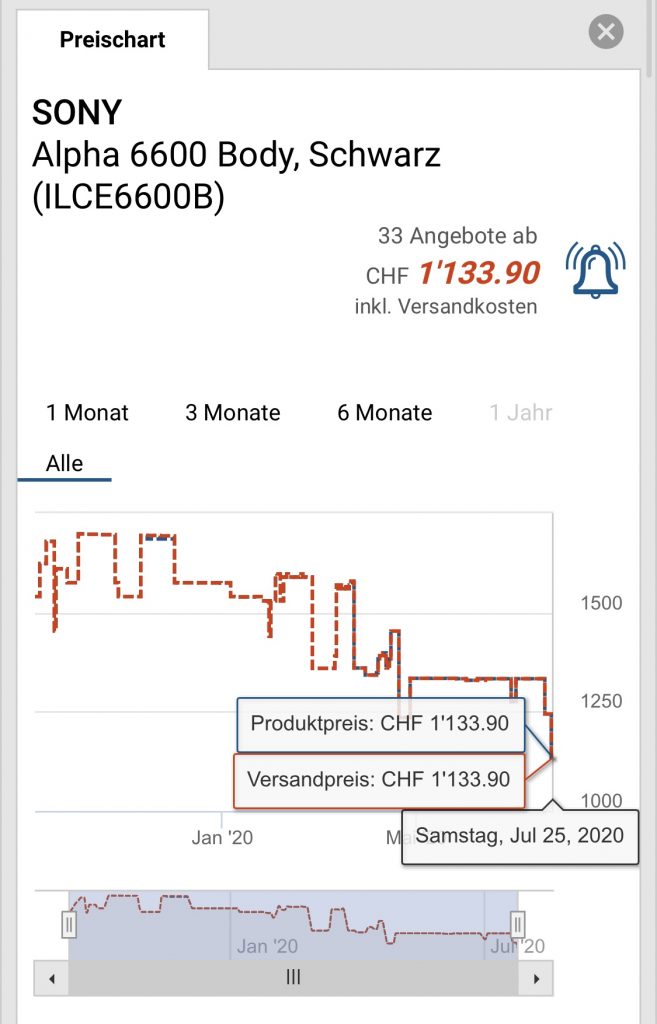Select the Alle time range
The image size is (657, 1024).
[64, 464]
